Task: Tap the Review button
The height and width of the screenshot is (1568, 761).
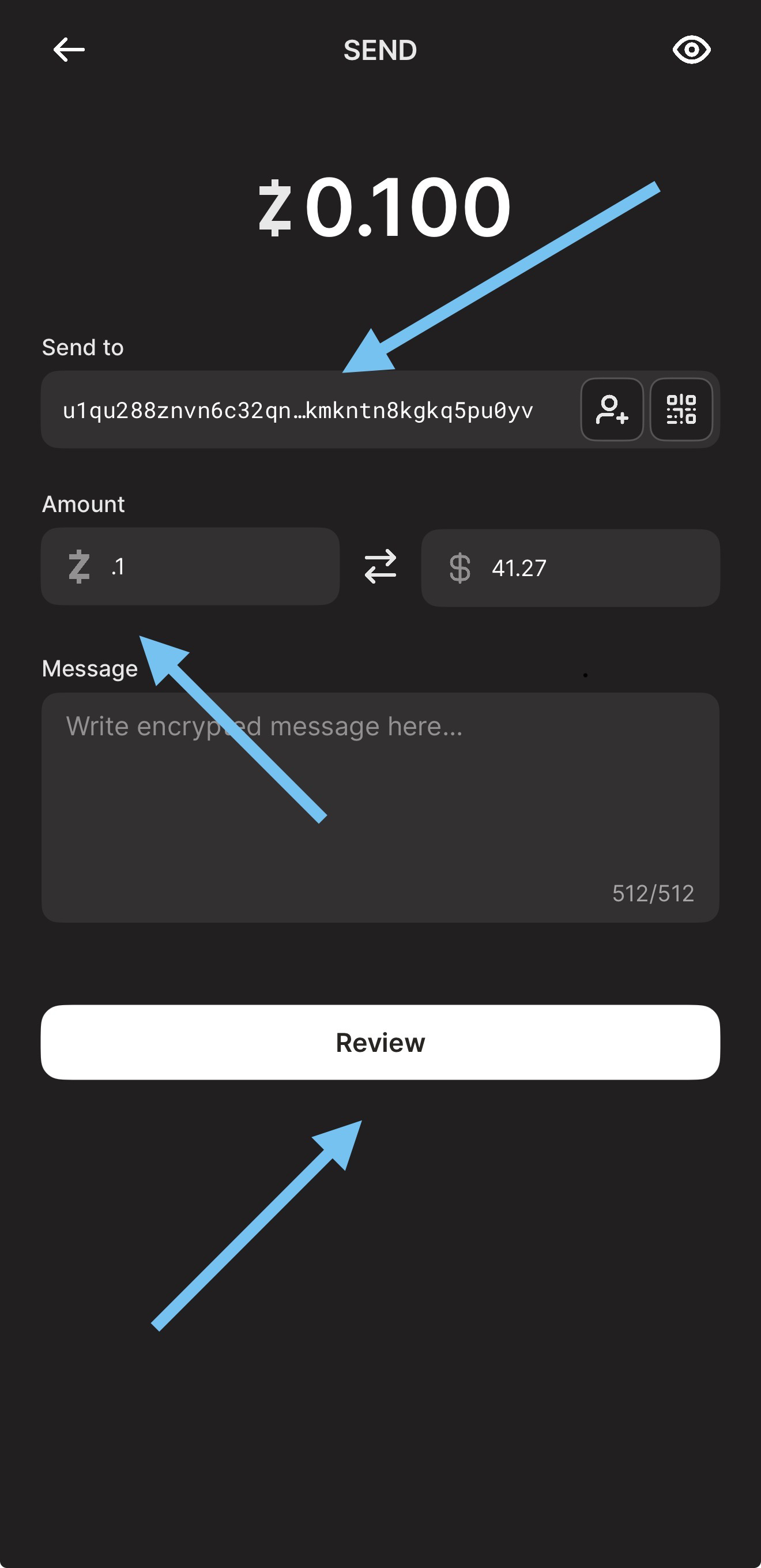Action: click(x=380, y=1042)
